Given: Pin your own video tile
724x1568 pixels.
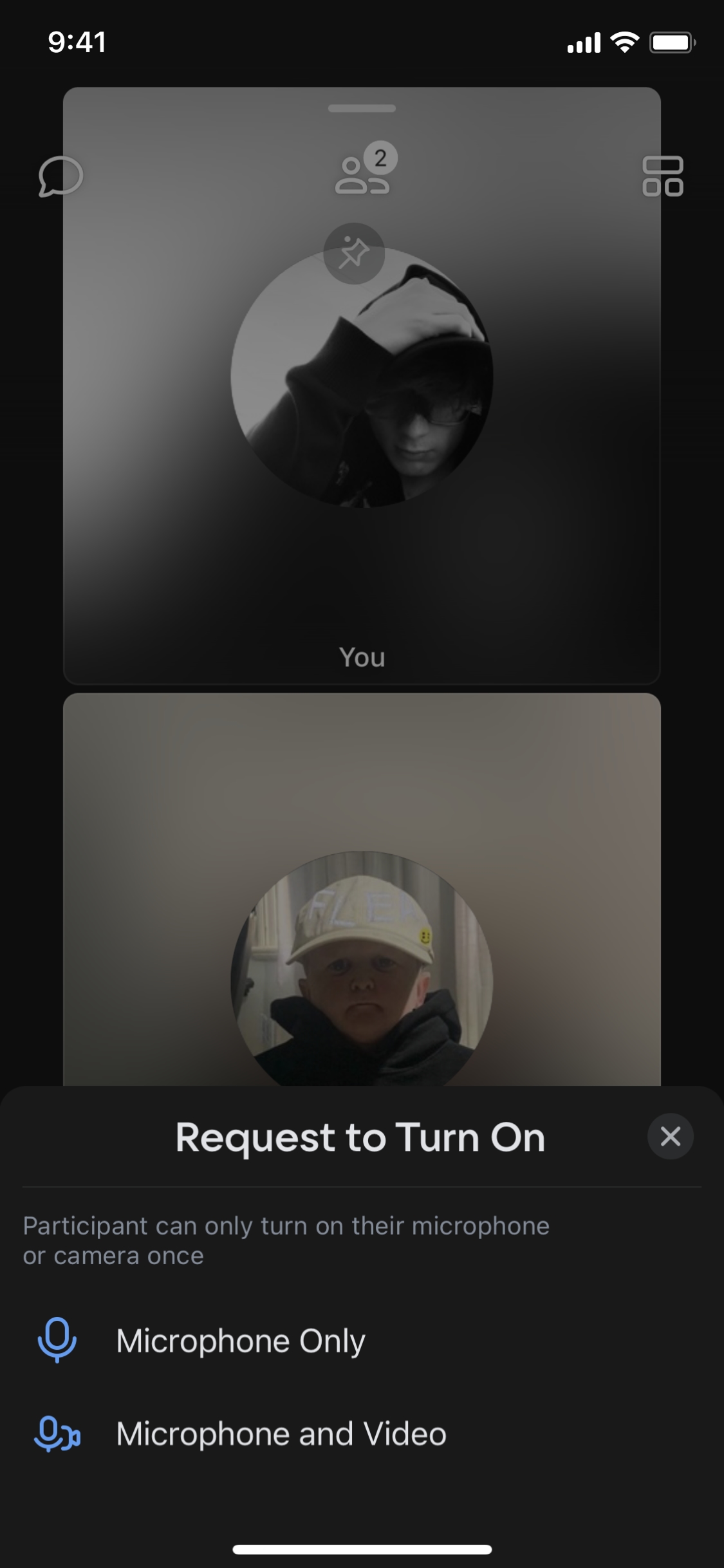Looking at the screenshot, I should tap(354, 254).
